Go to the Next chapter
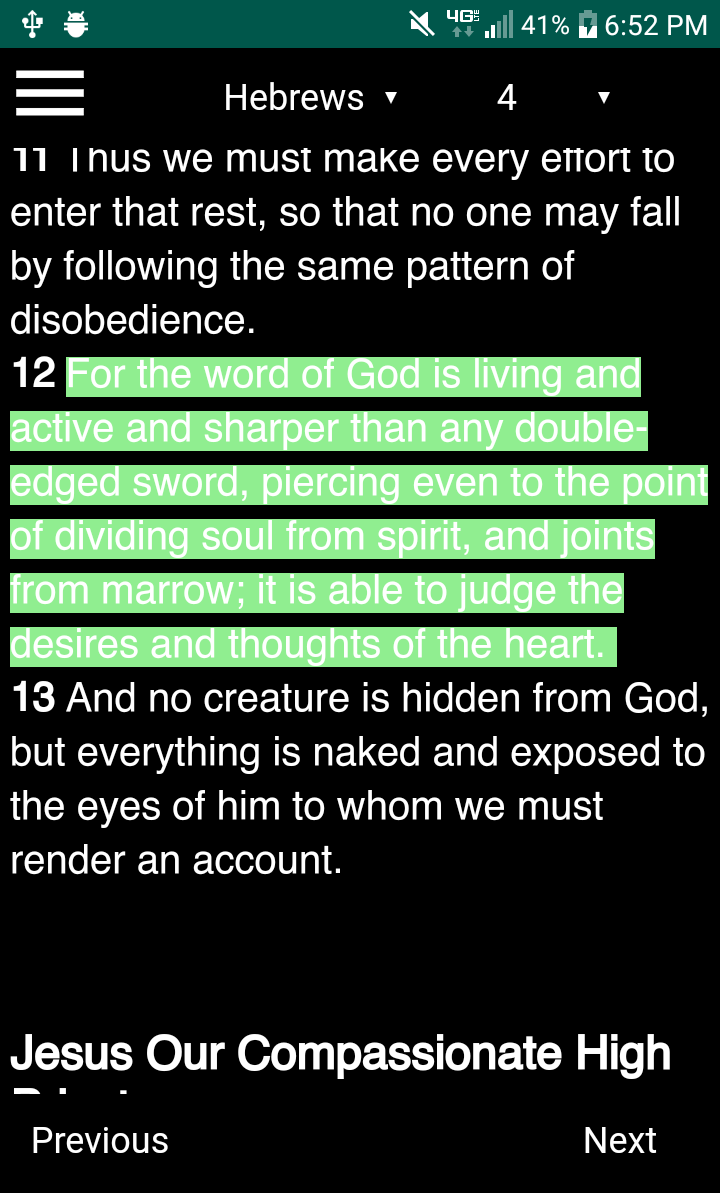Viewport: 720px width, 1193px height. (x=619, y=1140)
